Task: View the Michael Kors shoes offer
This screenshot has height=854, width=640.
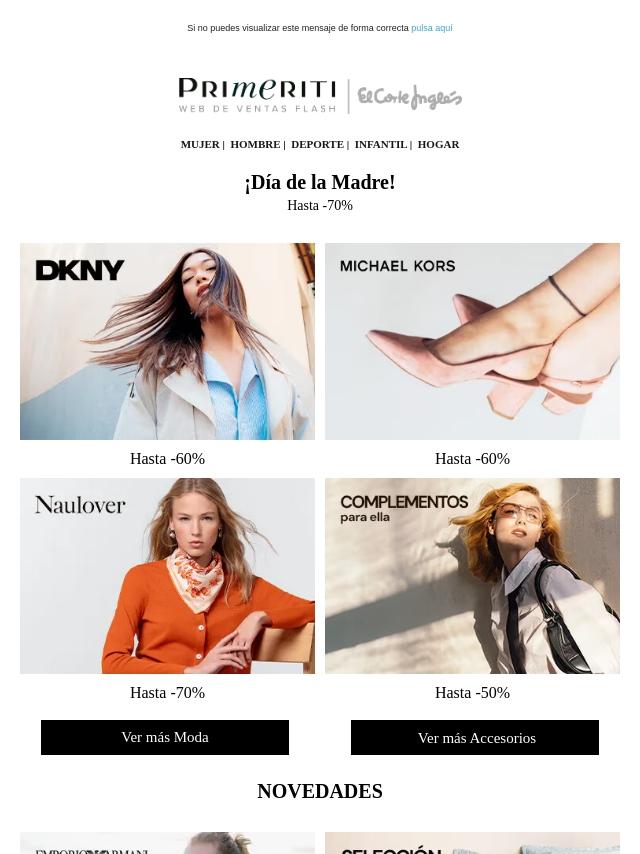Action: pyautogui.click(x=472, y=341)
